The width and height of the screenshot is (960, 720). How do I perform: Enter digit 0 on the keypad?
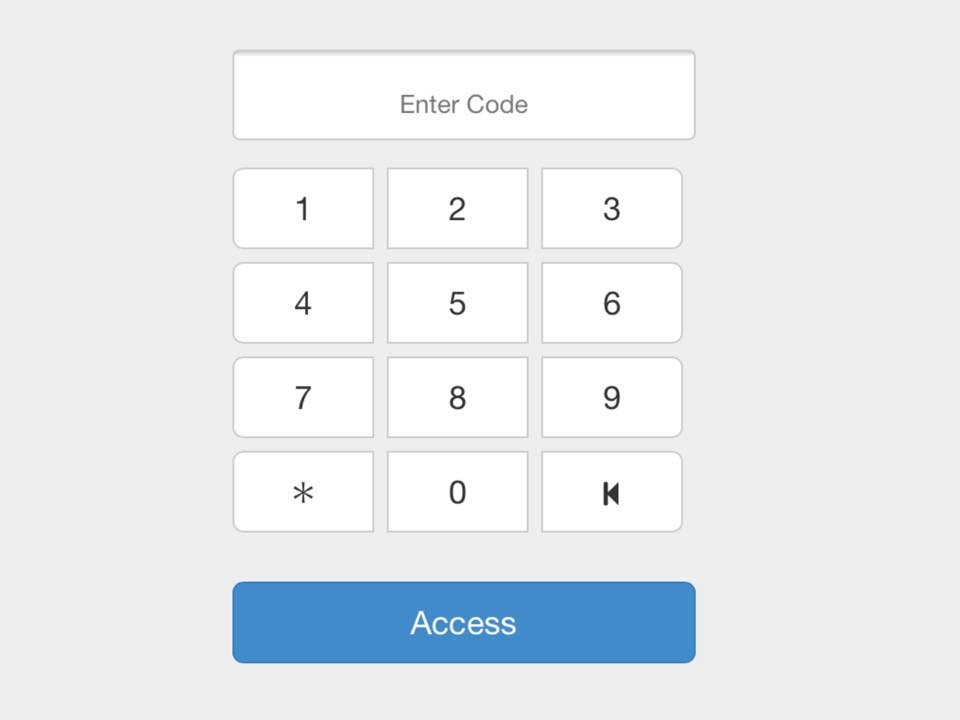[457, 492]
